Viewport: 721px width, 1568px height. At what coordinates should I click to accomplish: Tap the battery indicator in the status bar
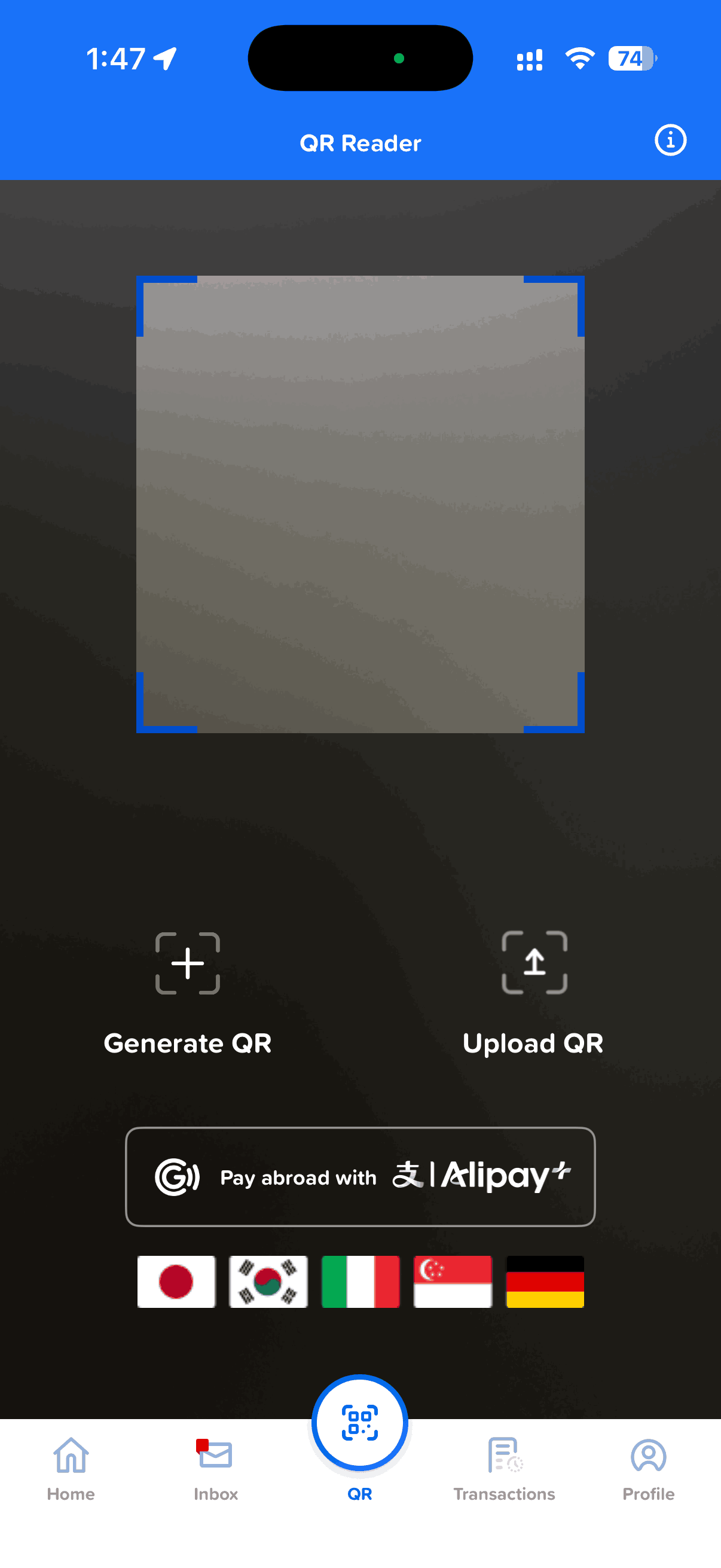630,59
